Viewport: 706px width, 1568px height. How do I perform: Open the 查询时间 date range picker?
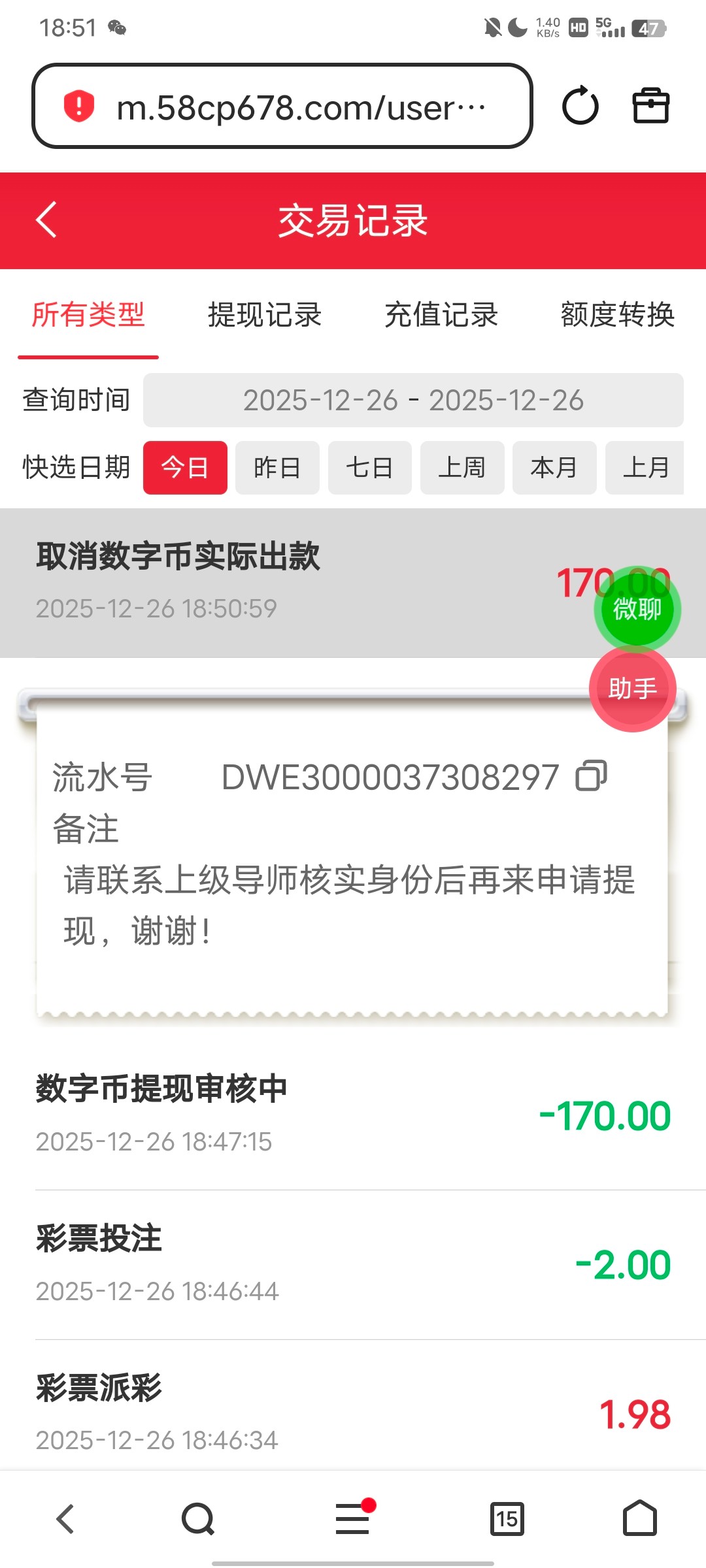click(413, 400)
